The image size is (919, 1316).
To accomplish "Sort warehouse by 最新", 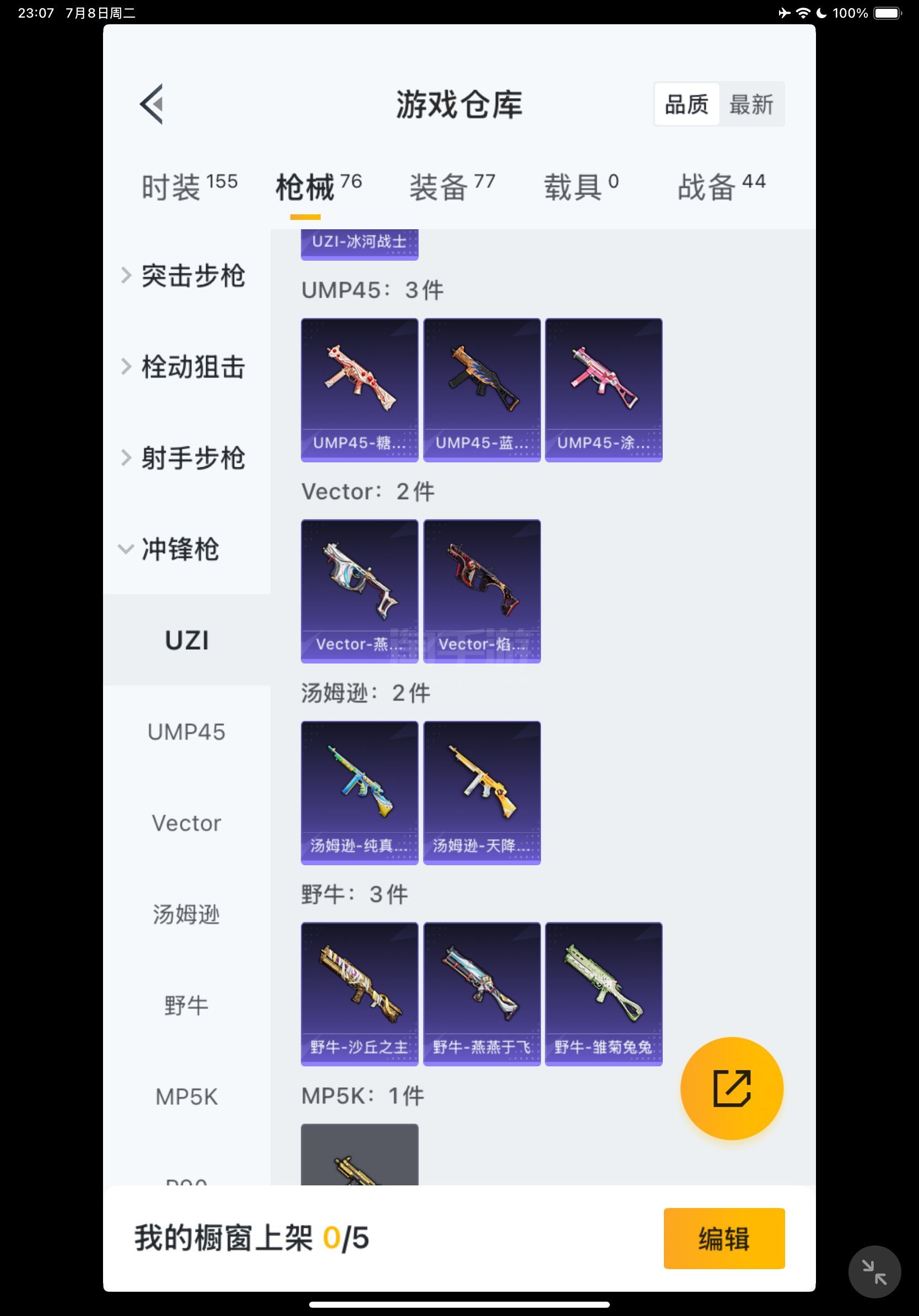I will [x=751, y=104].
